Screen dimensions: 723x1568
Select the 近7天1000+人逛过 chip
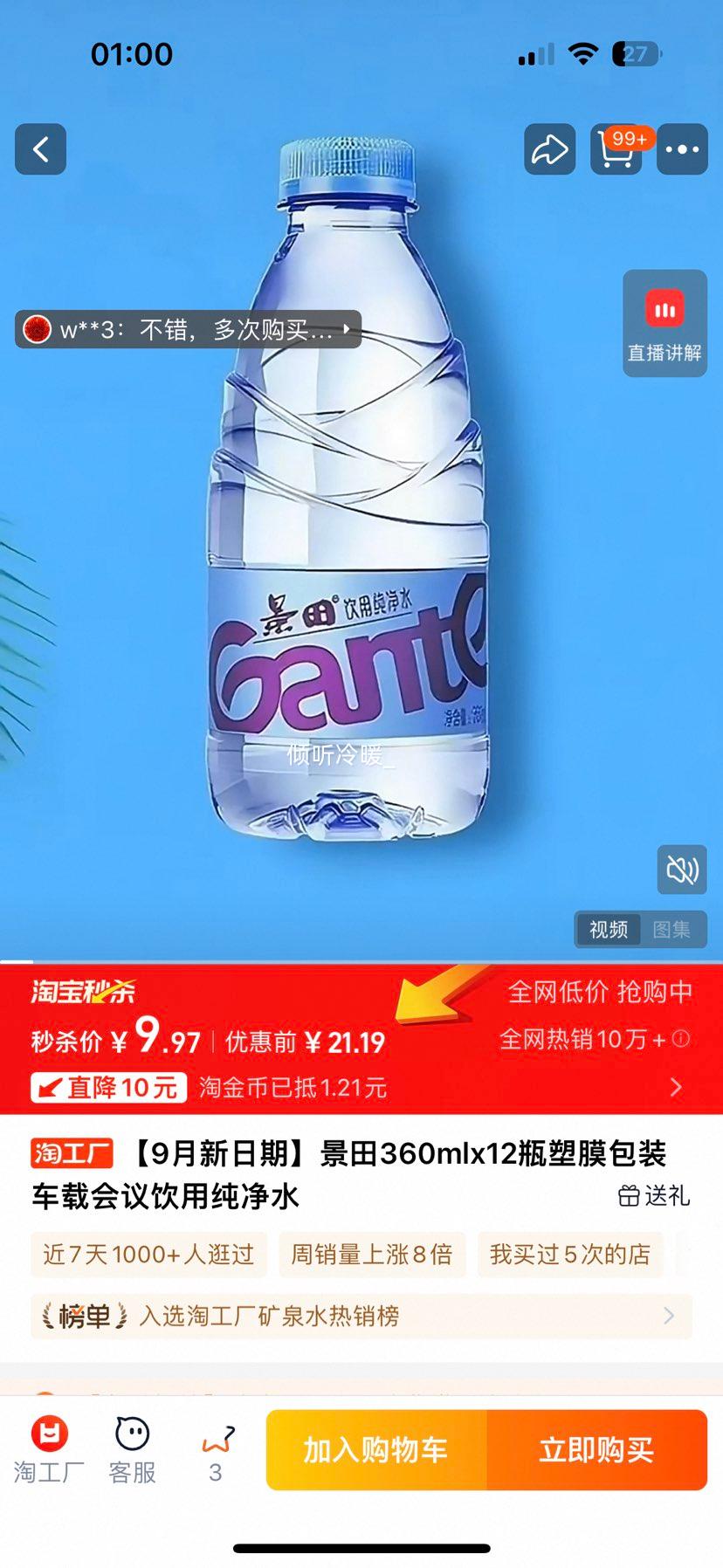148,1255
